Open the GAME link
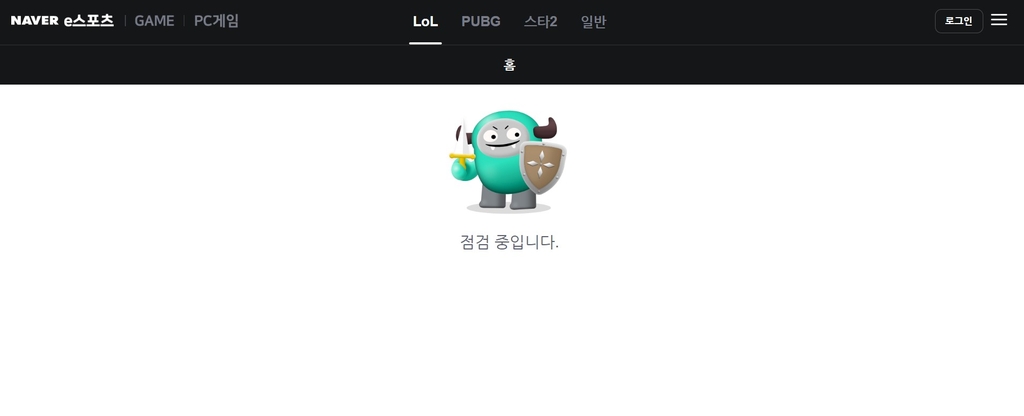The height and width of the screenshot is (416, 1024). pos(154,21)
